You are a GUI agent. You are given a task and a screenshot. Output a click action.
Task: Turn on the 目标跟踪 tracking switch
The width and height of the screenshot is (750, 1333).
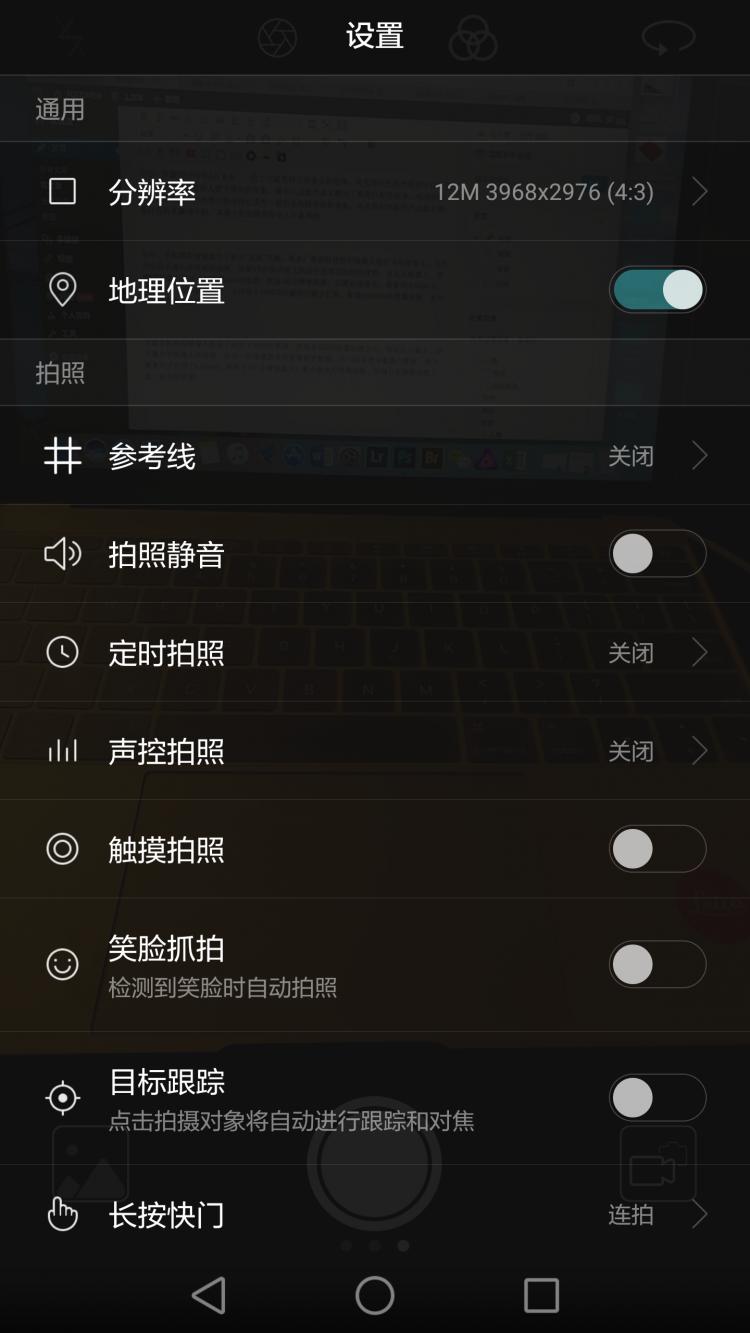pyautogui.click(x=657, y=1097)
